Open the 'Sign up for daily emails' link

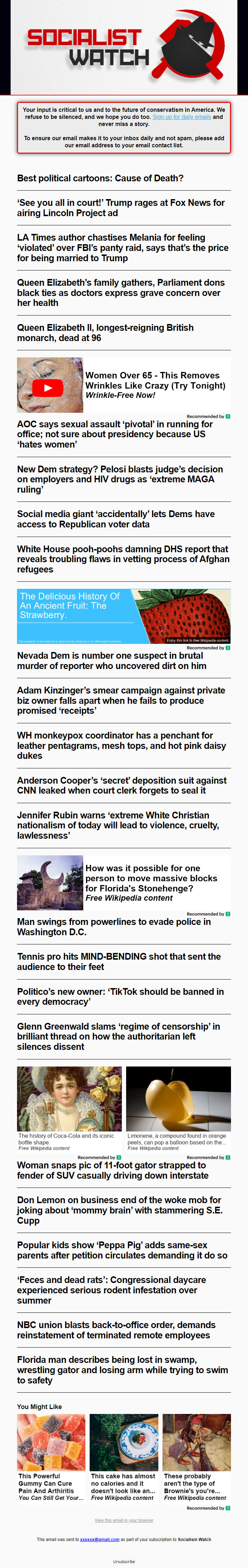(182, 117)
